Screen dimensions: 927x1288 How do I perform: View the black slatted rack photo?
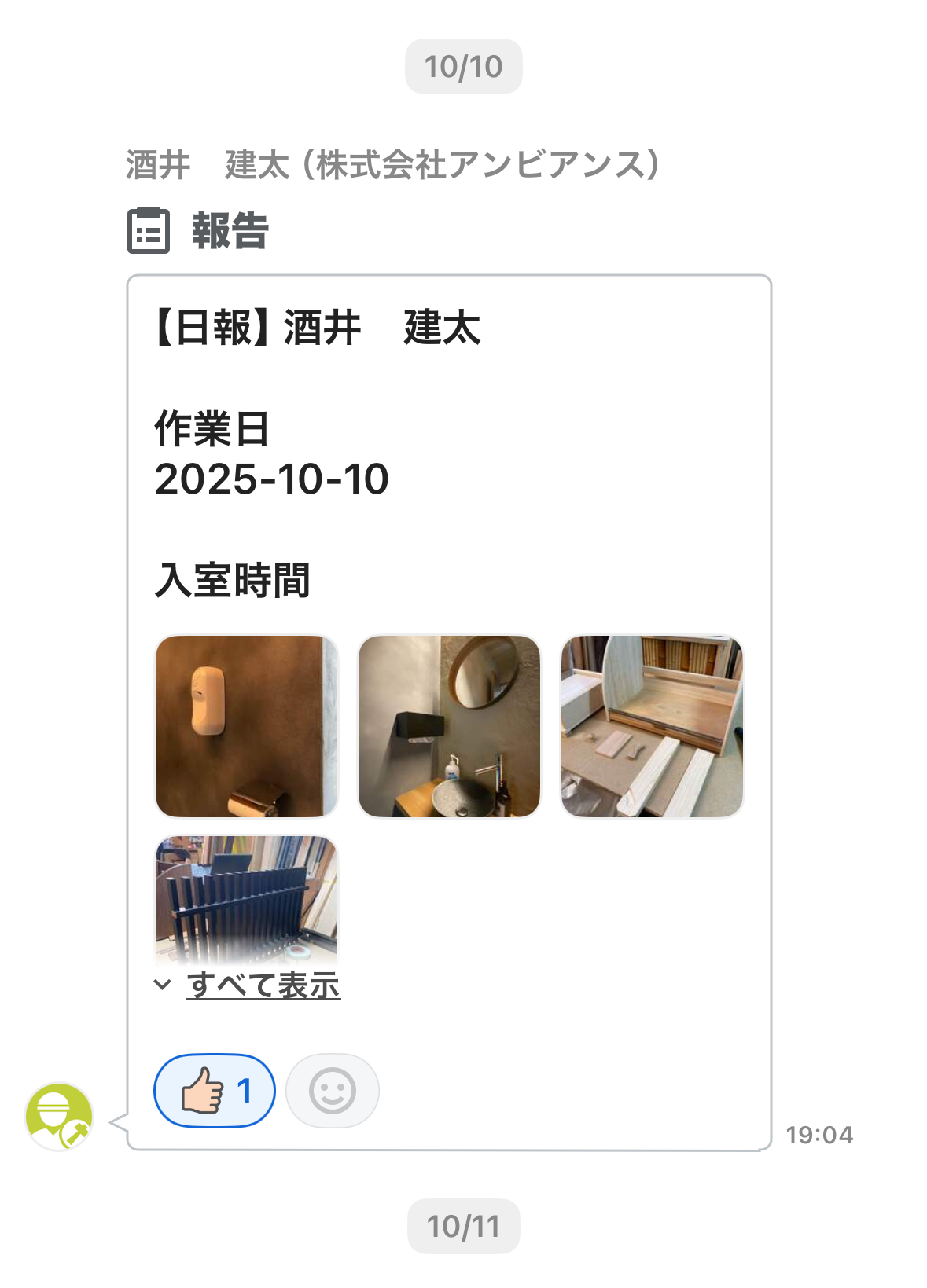coord(247,899)
